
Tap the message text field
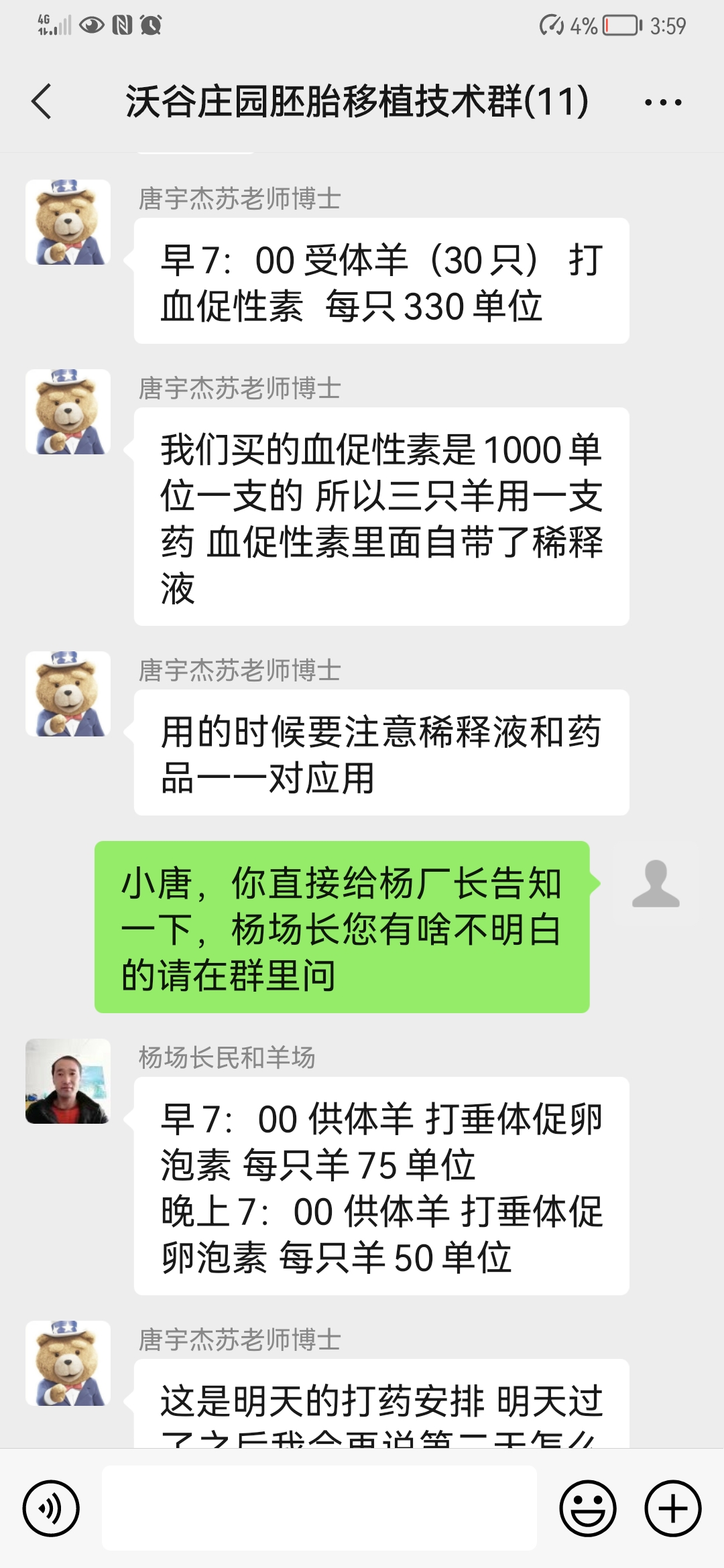pos(319,1508)
